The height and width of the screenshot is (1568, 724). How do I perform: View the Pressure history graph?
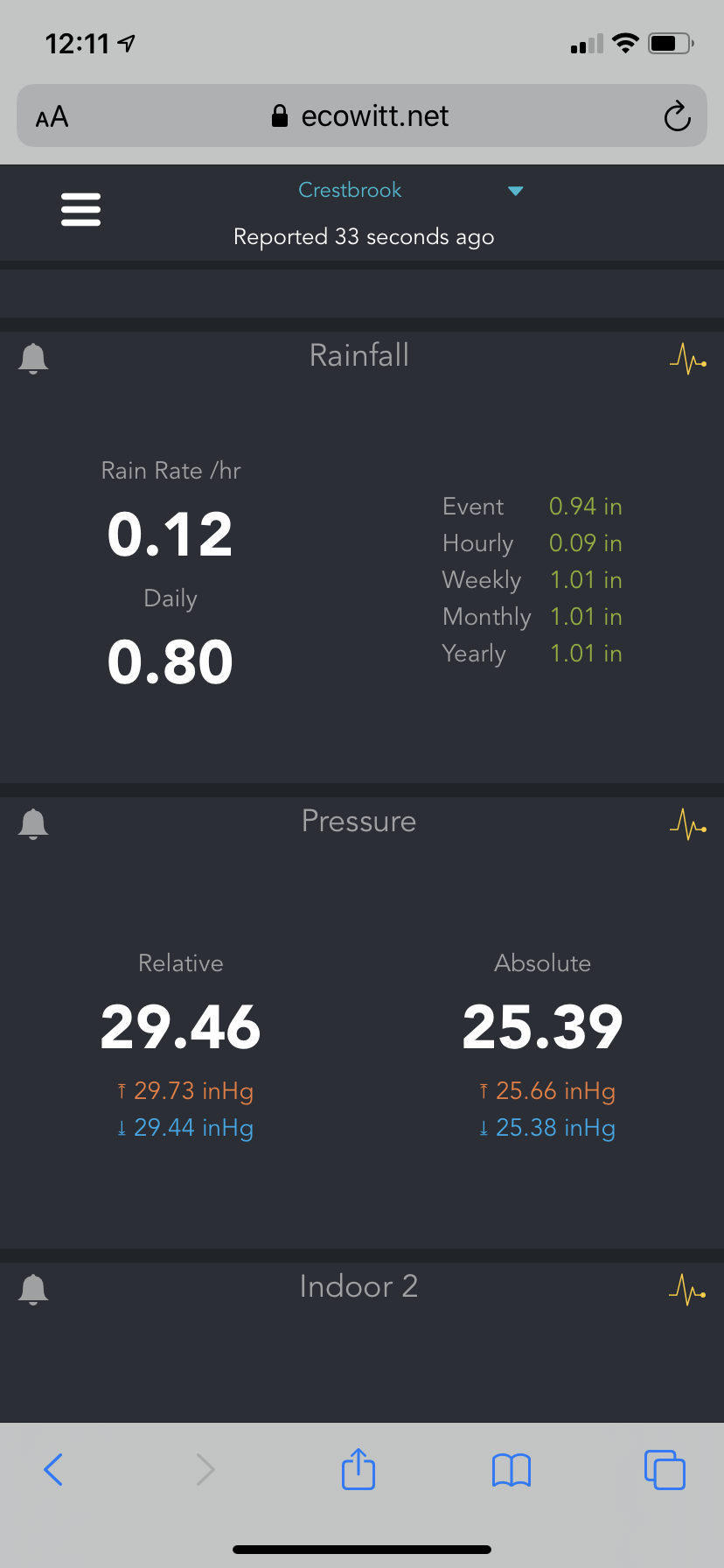[688, 824]
